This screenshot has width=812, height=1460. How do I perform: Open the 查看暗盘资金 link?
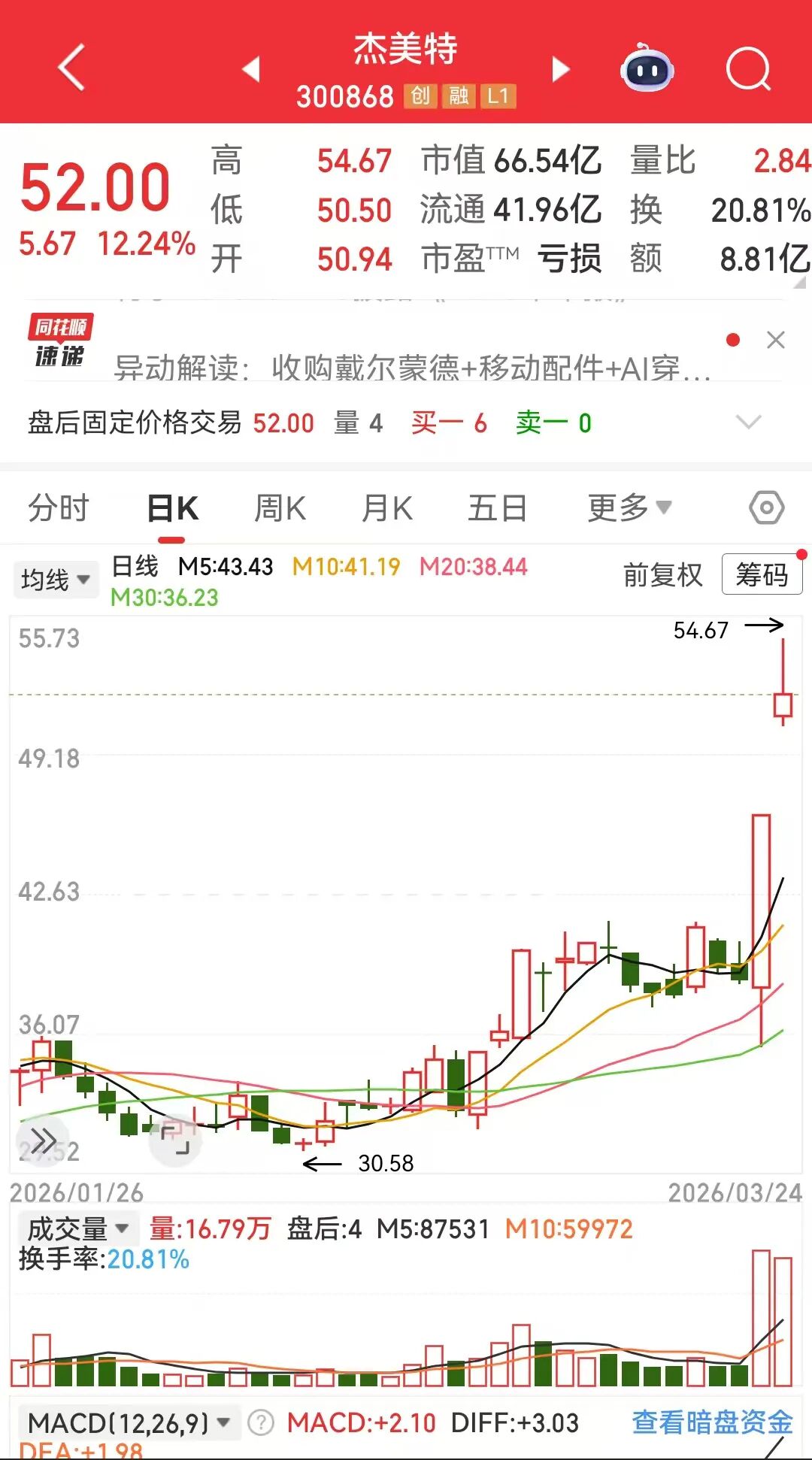point(712,1422)
